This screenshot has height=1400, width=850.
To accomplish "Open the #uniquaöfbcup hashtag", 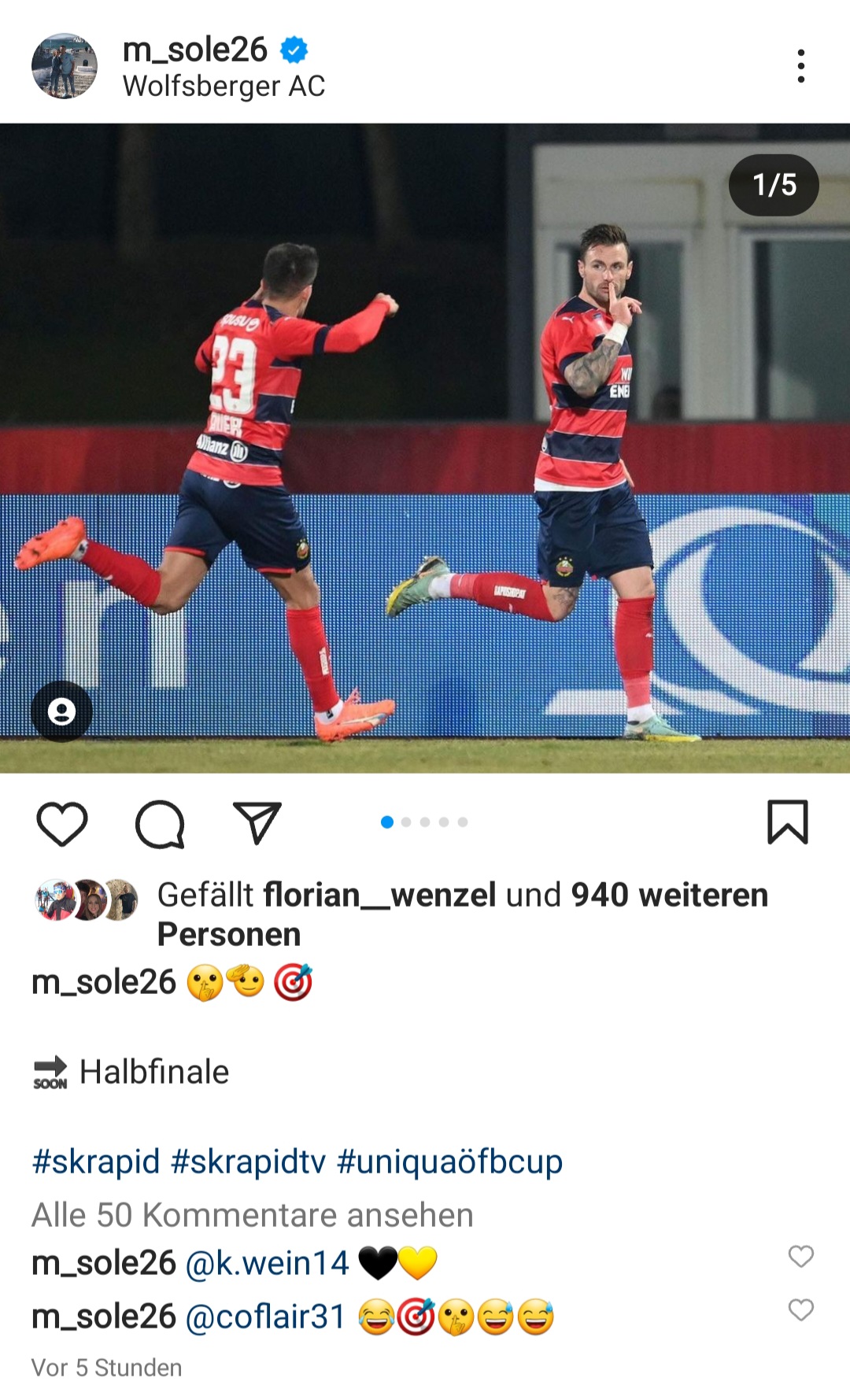I will pyautogui.click(x=449, y=1162).
